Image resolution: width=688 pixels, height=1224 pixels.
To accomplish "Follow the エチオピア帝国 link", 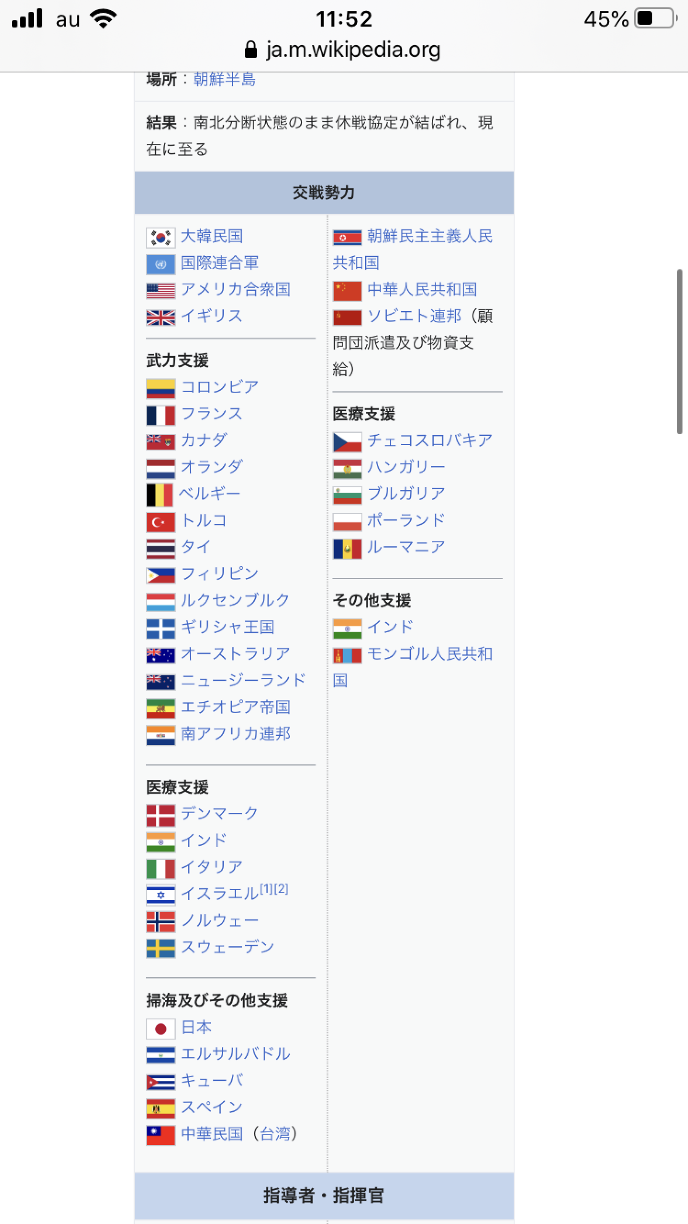I will point(235,707).
